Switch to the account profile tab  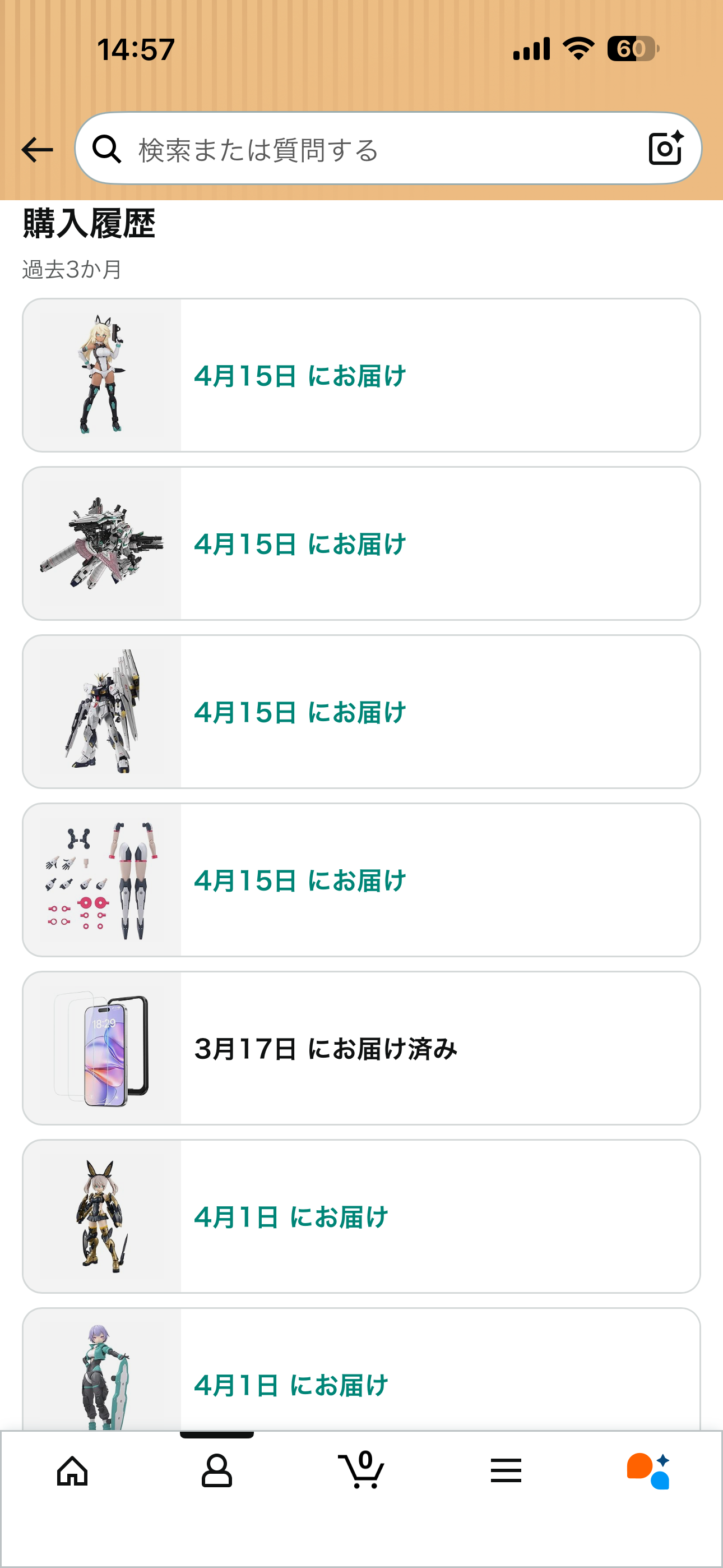[x=217, y=1472]
